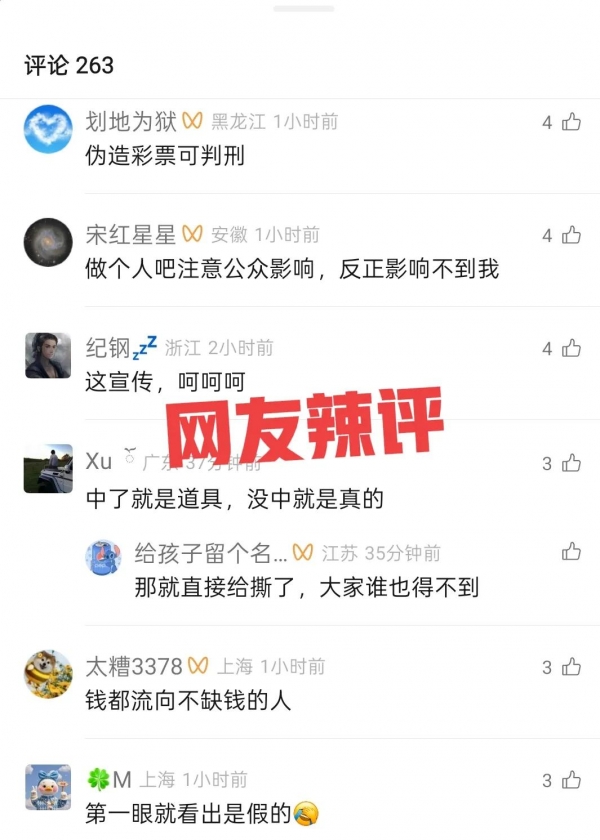Like Xu's comment about props
Image resolution: width=600 pixels, height=840 pixels.
571,463
